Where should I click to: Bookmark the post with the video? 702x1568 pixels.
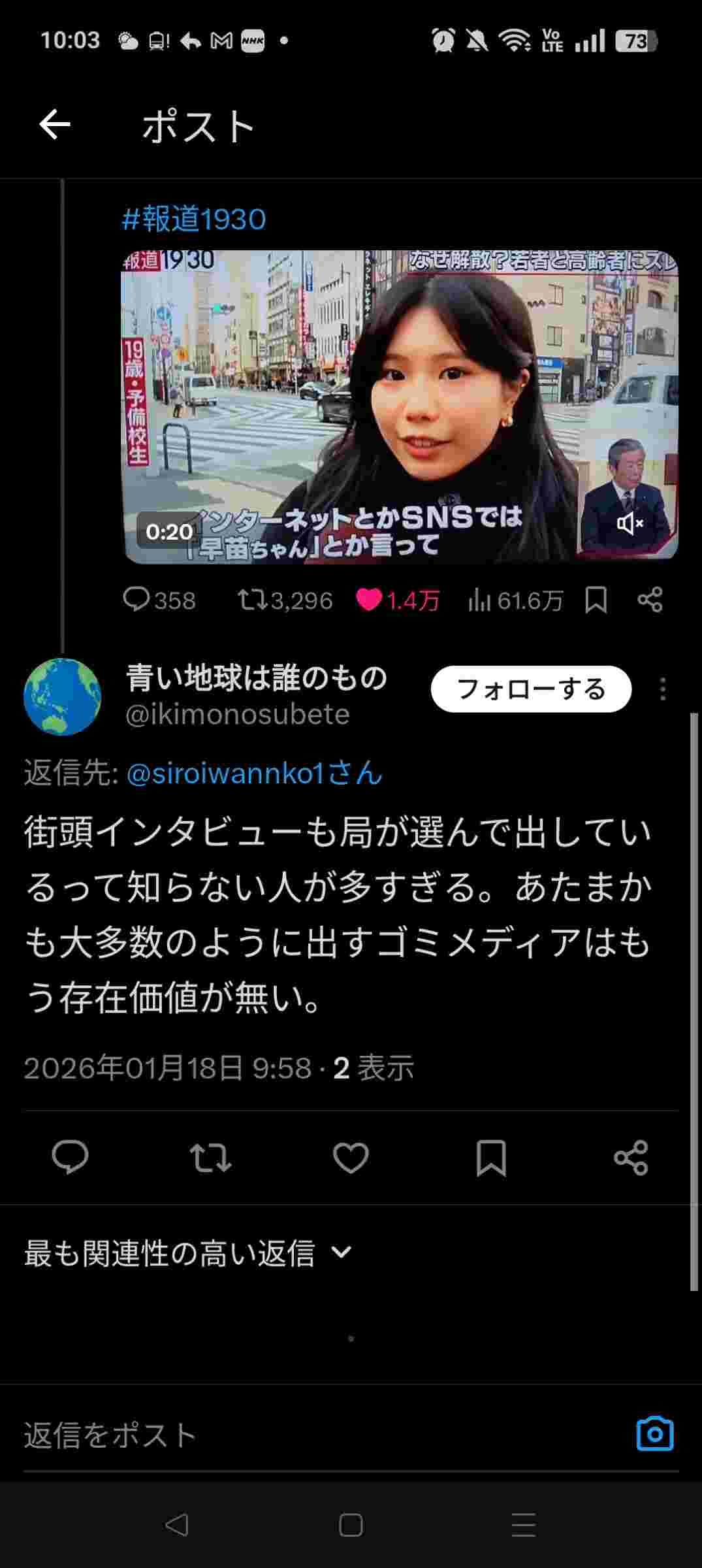[596, 600]
